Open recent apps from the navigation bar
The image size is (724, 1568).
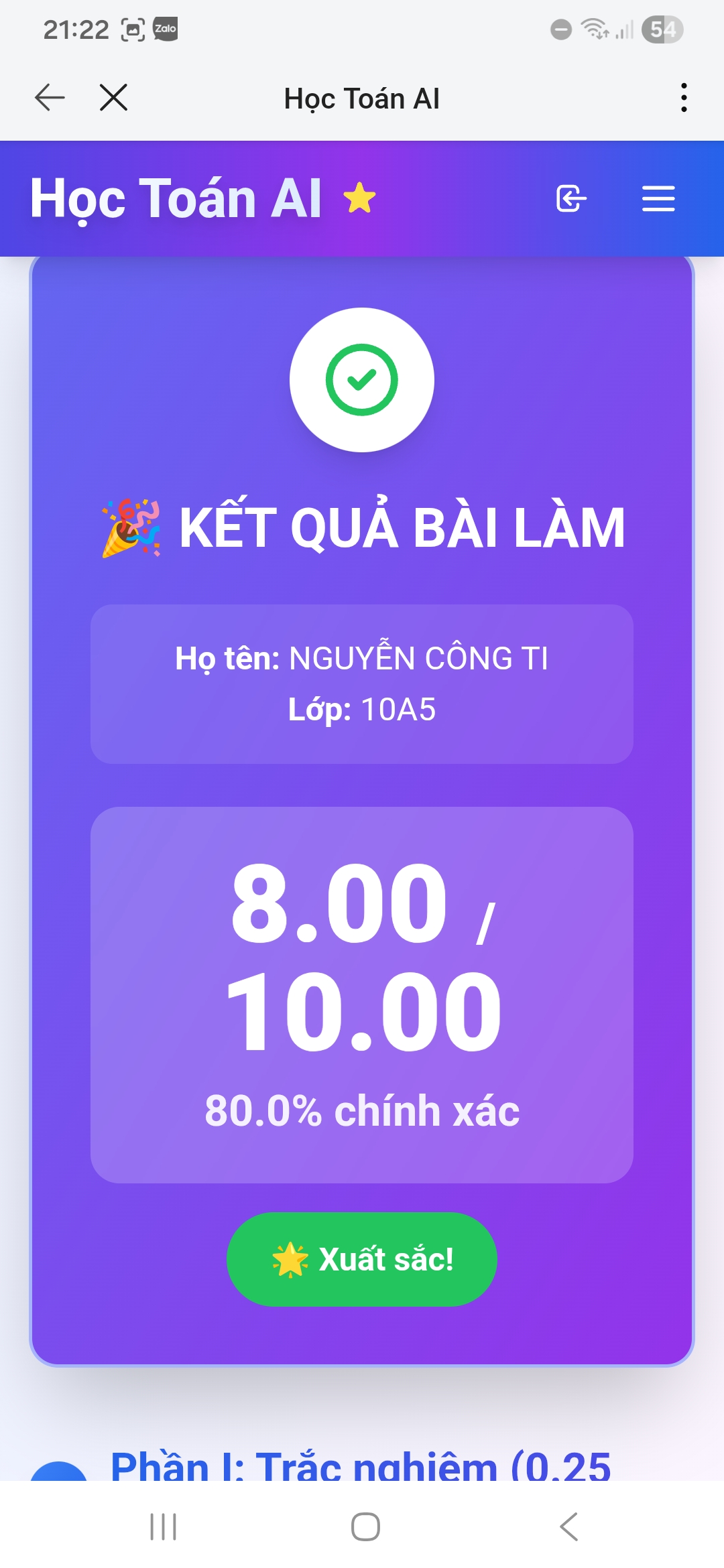tap(163, 1526)
